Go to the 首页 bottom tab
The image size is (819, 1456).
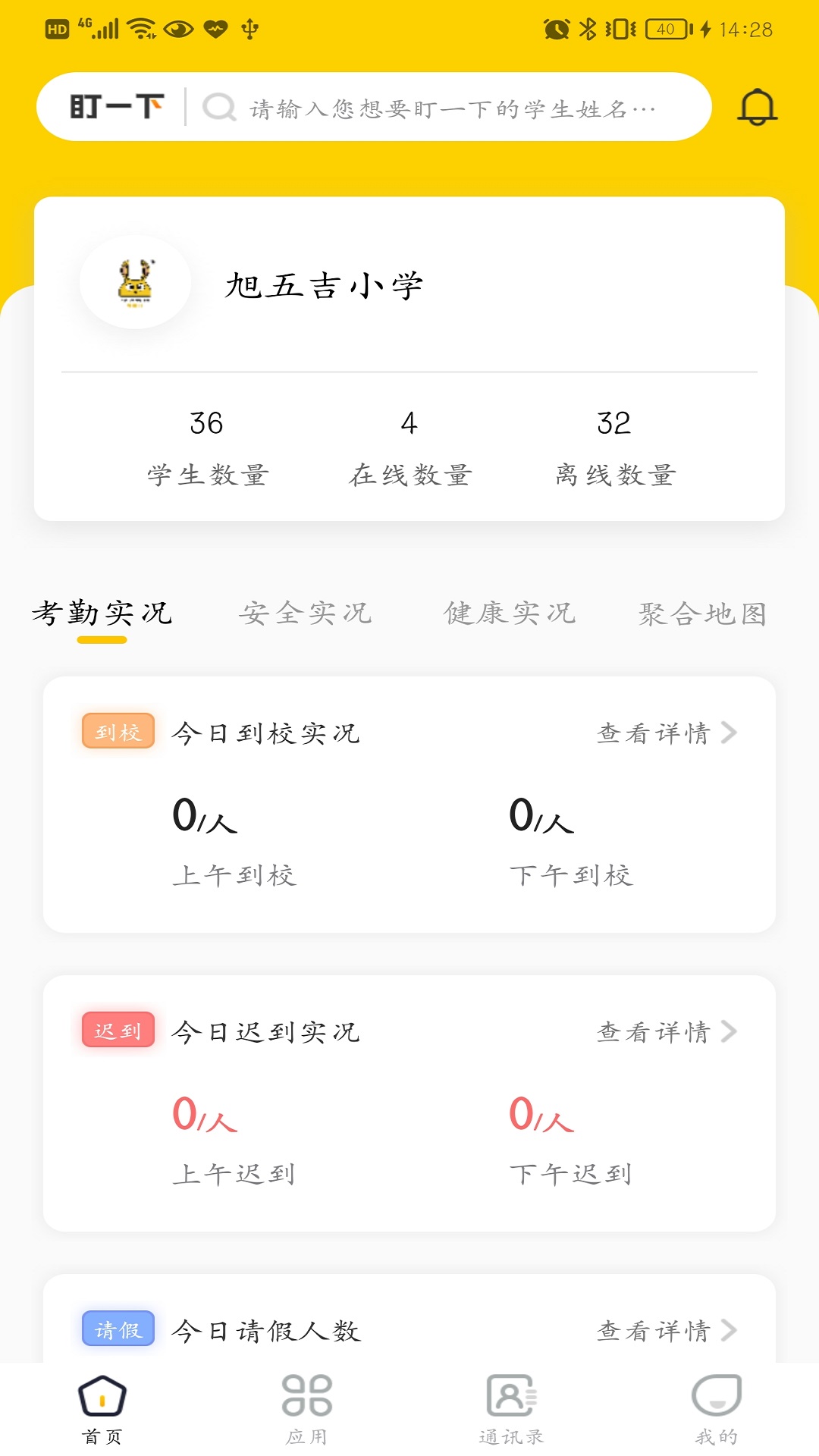(102, 1410)
